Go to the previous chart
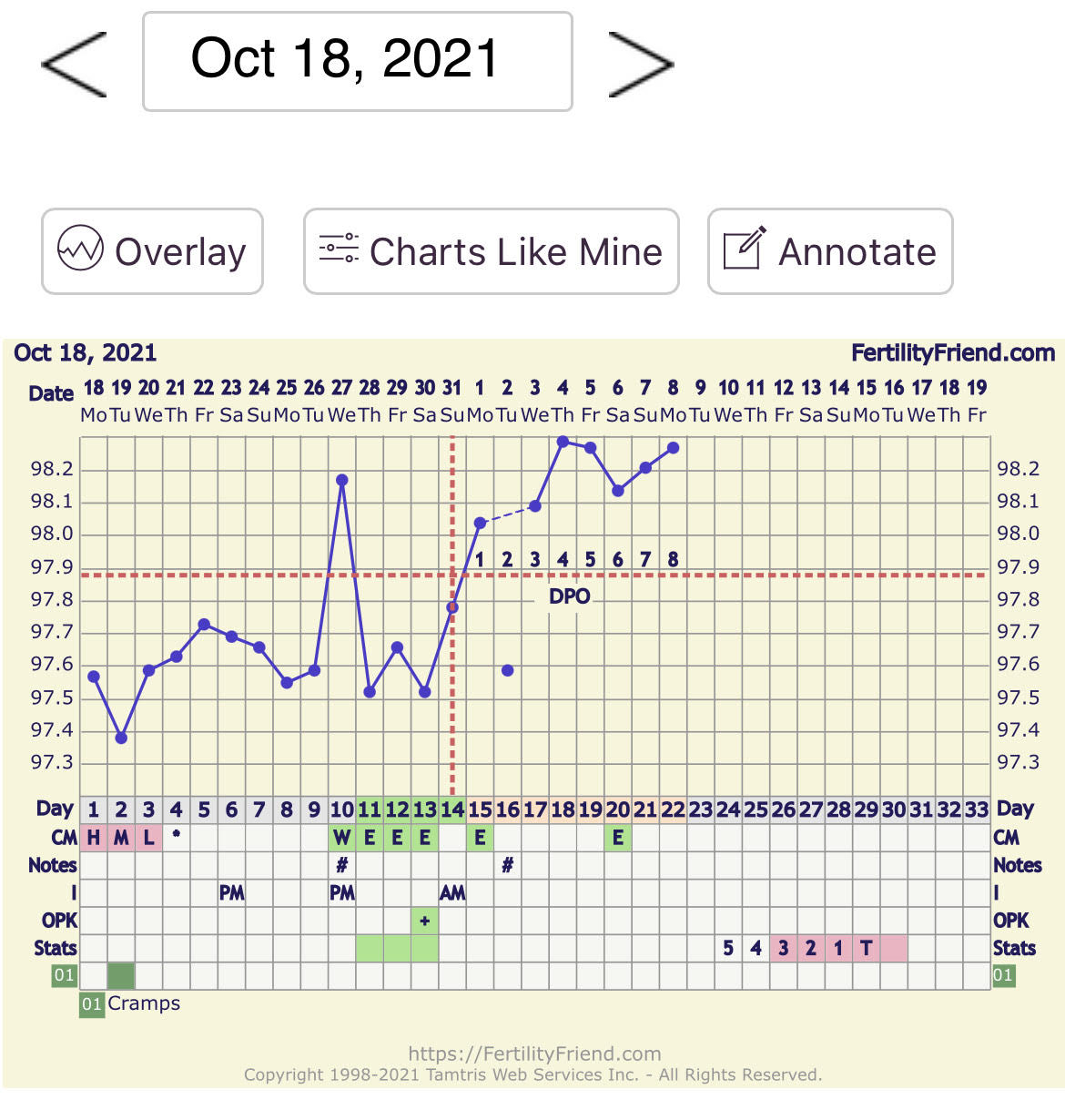Viewport: 1065px width, 1120px height. [75, 64]
